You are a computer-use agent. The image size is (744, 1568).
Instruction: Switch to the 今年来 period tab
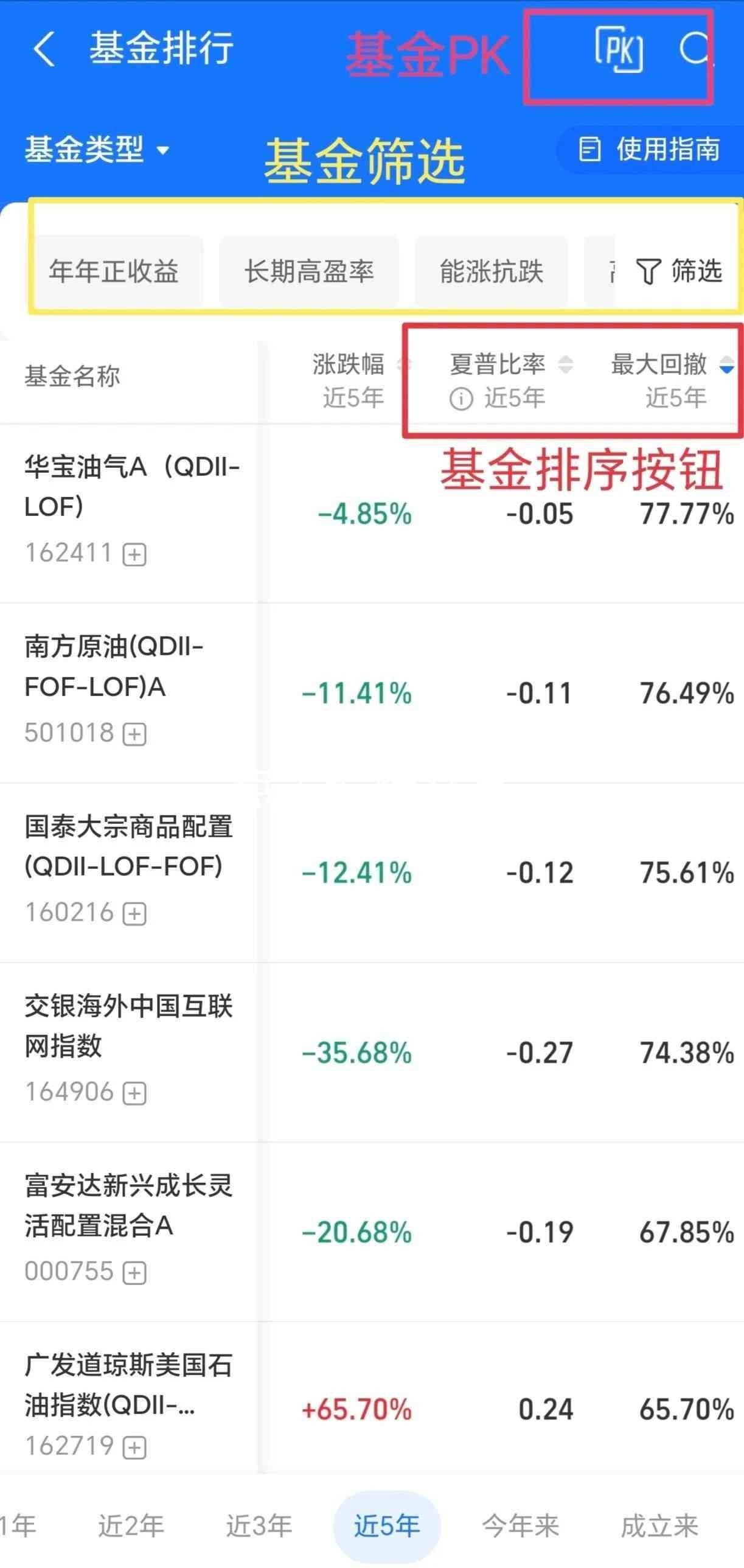coord(520,1525)
